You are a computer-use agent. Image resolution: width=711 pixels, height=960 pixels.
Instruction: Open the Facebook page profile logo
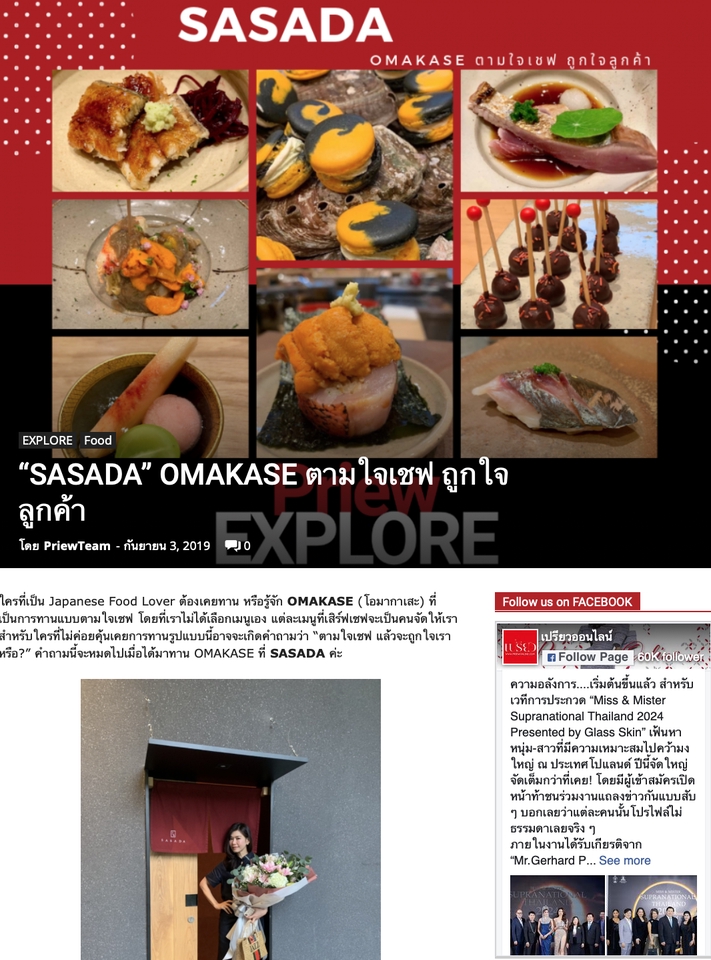520,647
